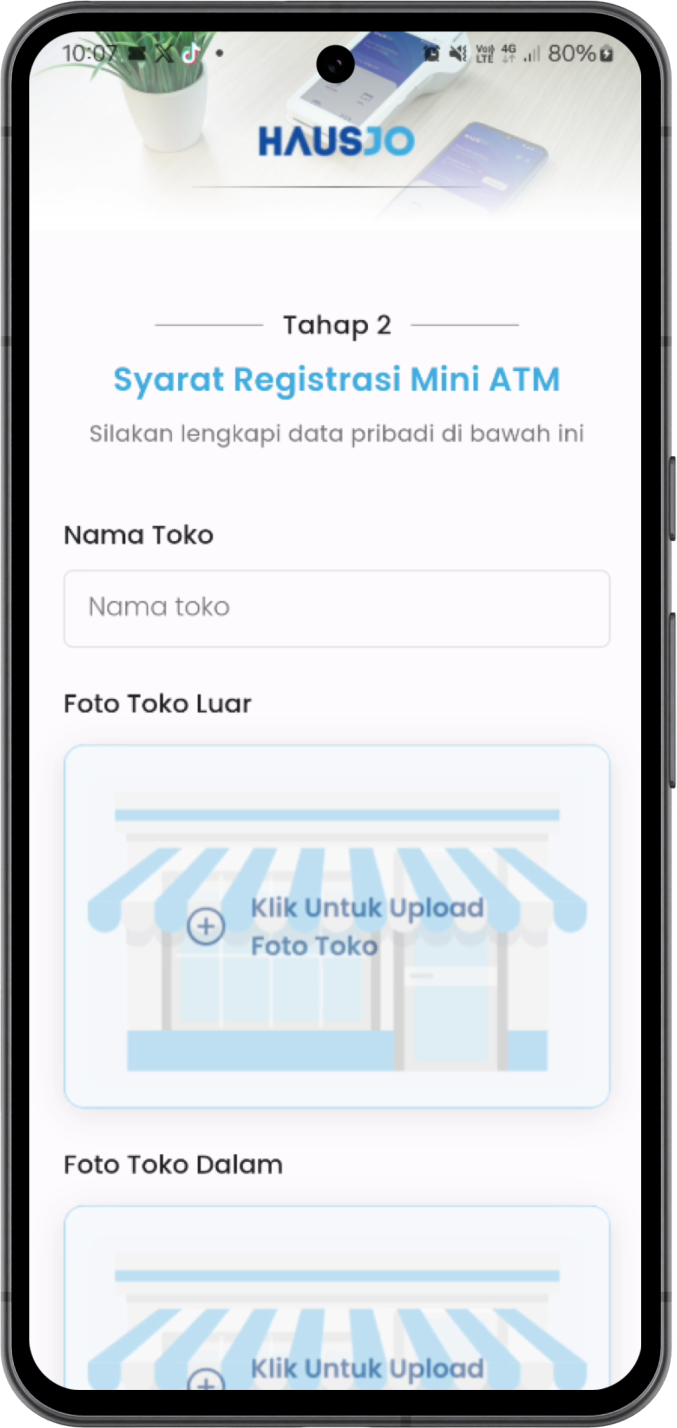Upload a photo for Foto Toko Luar
The image size is (677, 1428).
[336, 926]
